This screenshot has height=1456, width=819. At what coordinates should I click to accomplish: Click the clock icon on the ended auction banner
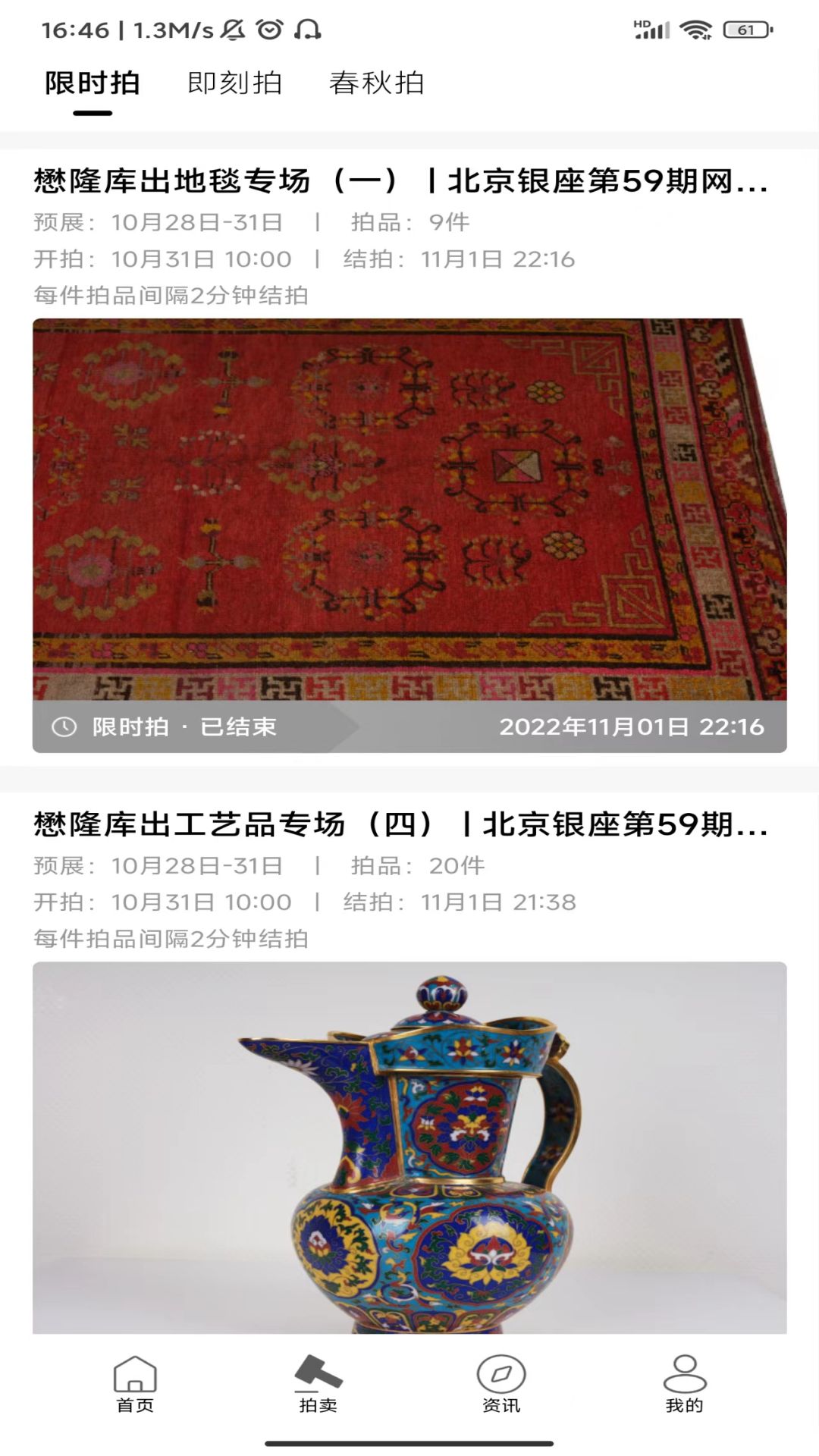point(63,727)
